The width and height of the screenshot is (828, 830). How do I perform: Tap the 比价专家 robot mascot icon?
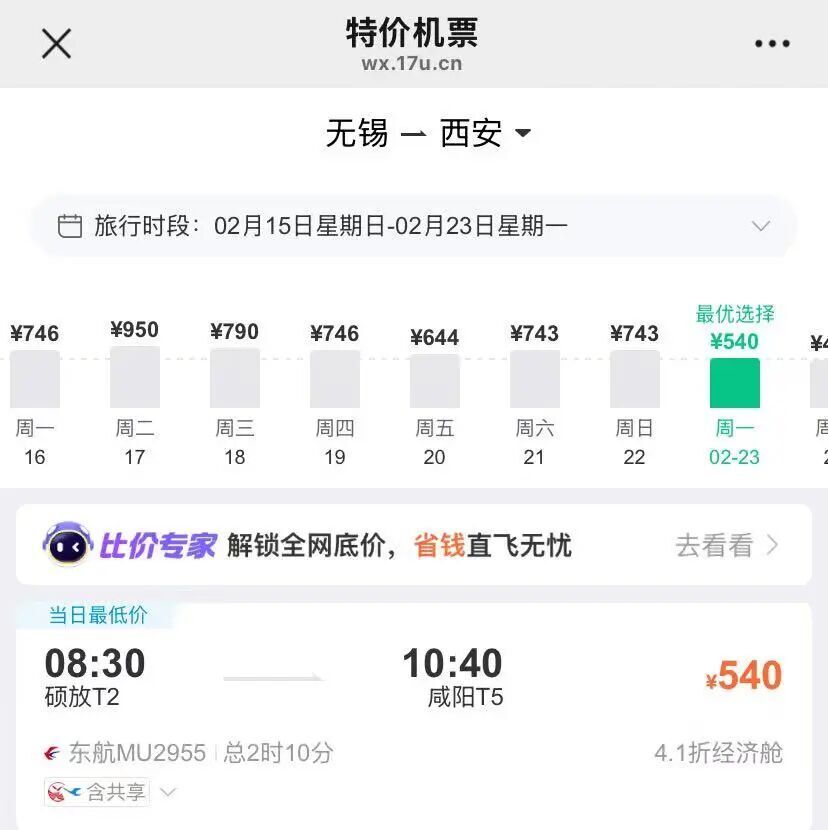pyautogui.click(x=67, y=546)
